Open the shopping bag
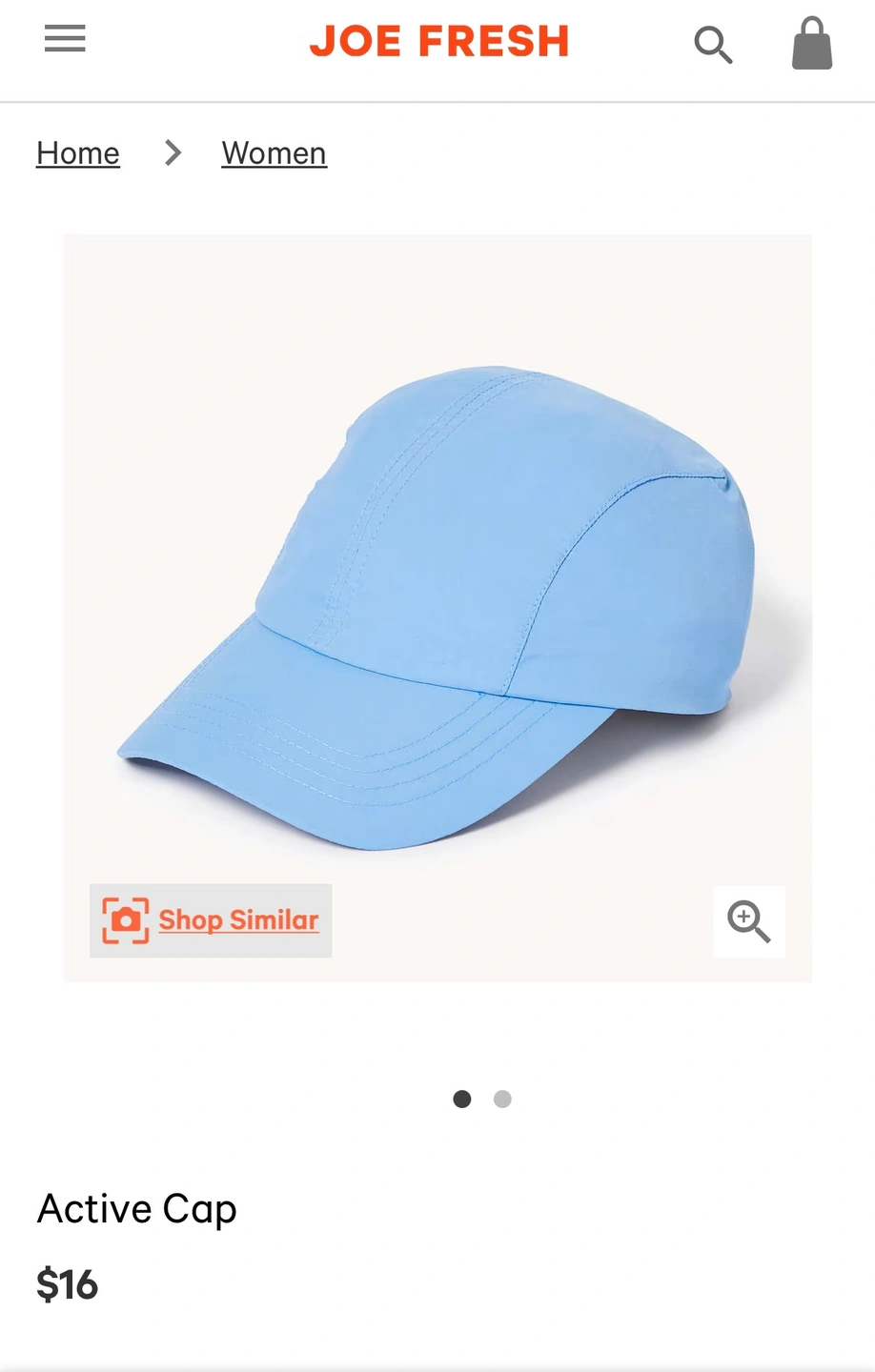The image size is (875, 1372). pos(812,44)
